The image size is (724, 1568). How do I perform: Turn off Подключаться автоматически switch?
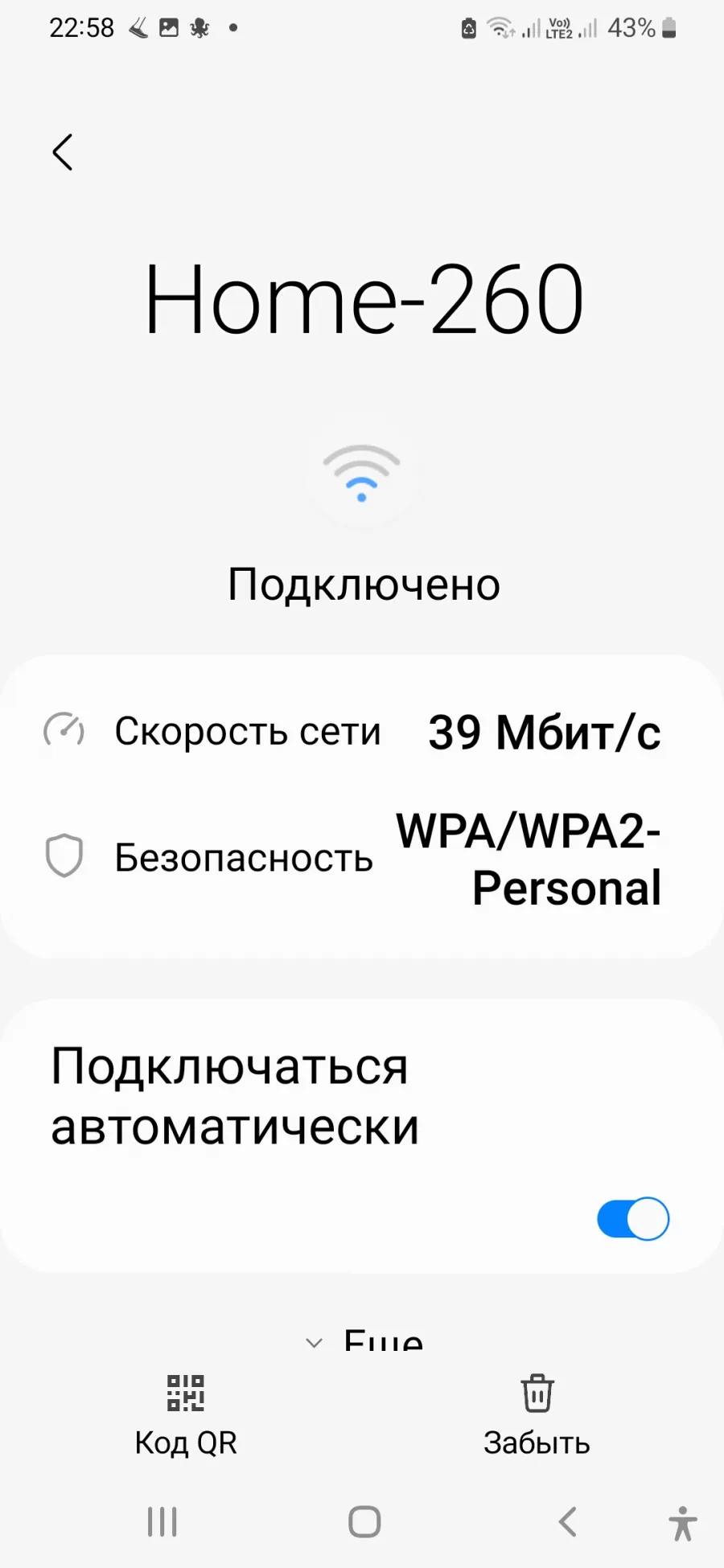point(633,1219)
